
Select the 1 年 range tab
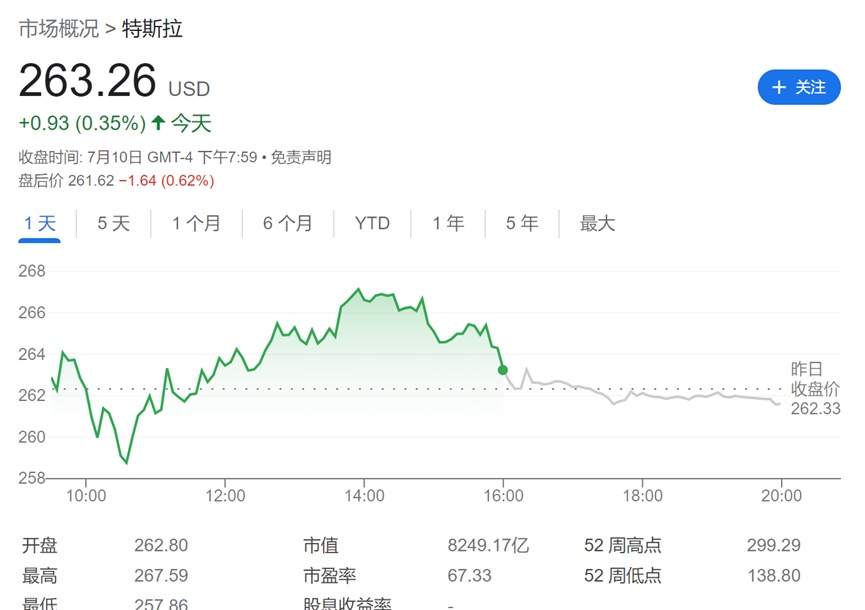coord(448,223)
